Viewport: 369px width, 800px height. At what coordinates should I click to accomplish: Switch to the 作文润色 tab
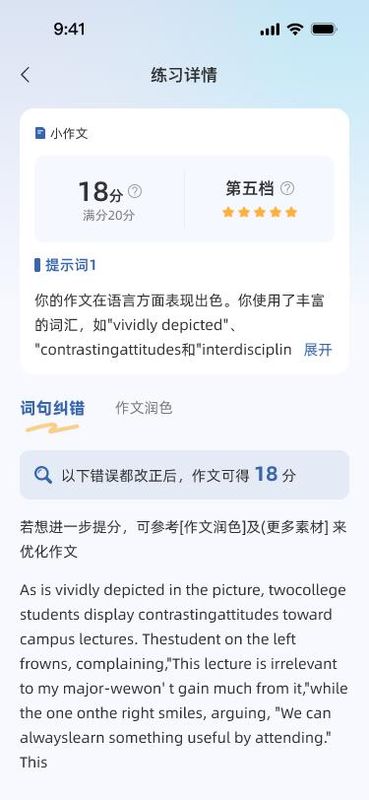(144, 408)
